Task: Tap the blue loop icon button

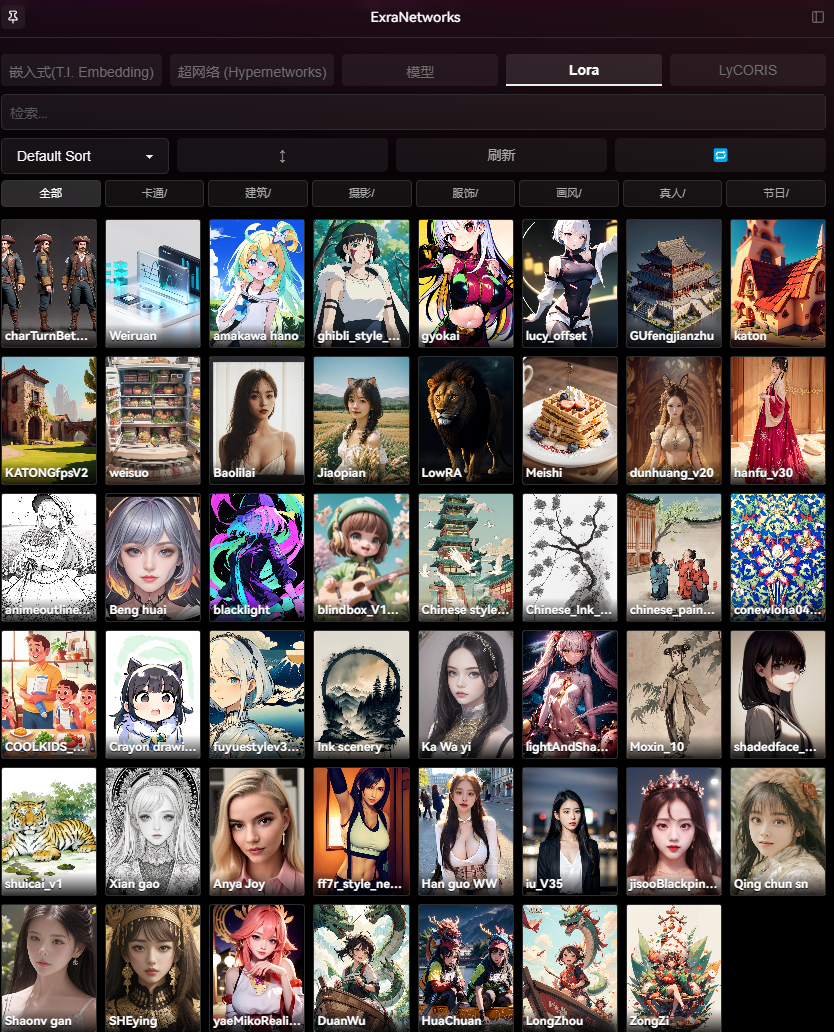Action: [720, 156]
